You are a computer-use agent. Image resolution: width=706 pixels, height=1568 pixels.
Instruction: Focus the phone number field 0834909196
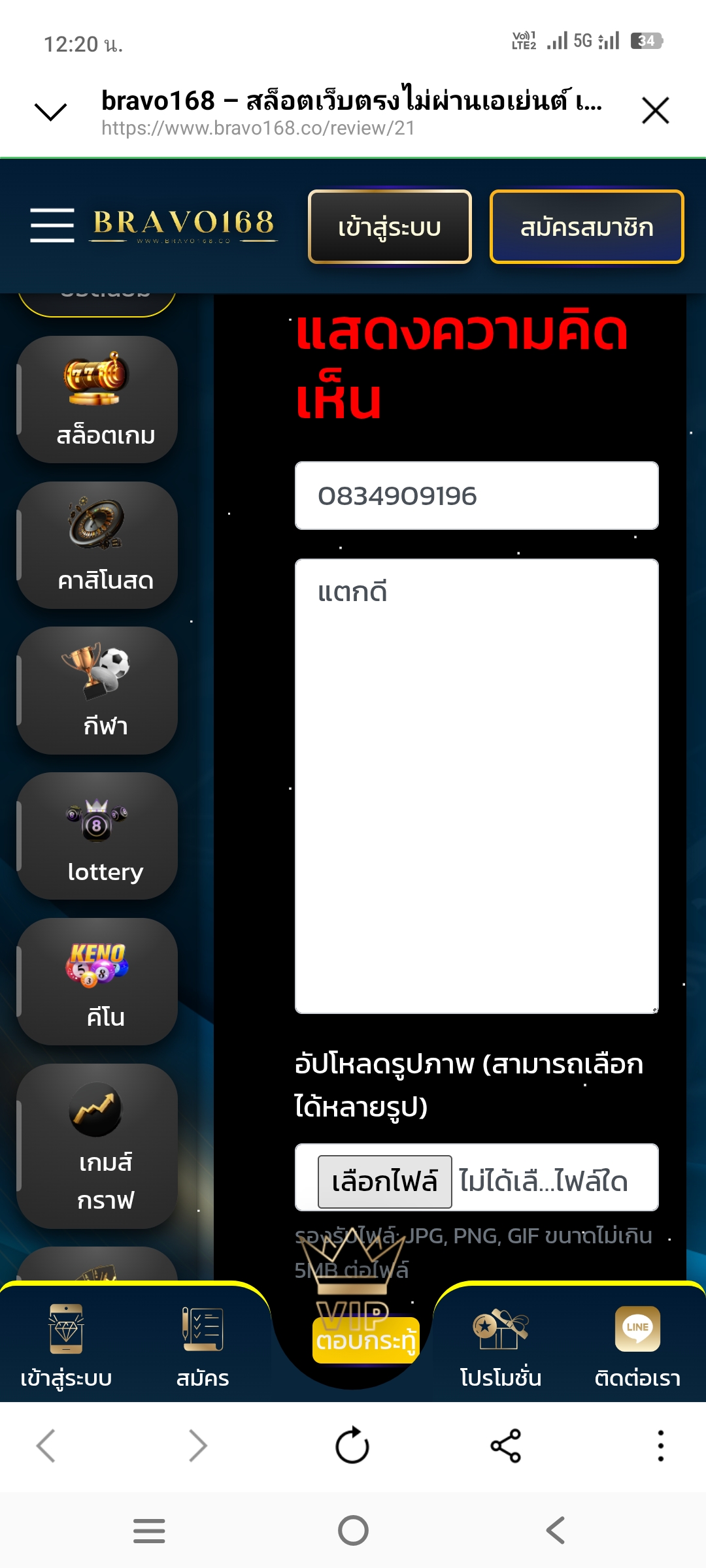(x=477, y=496)
